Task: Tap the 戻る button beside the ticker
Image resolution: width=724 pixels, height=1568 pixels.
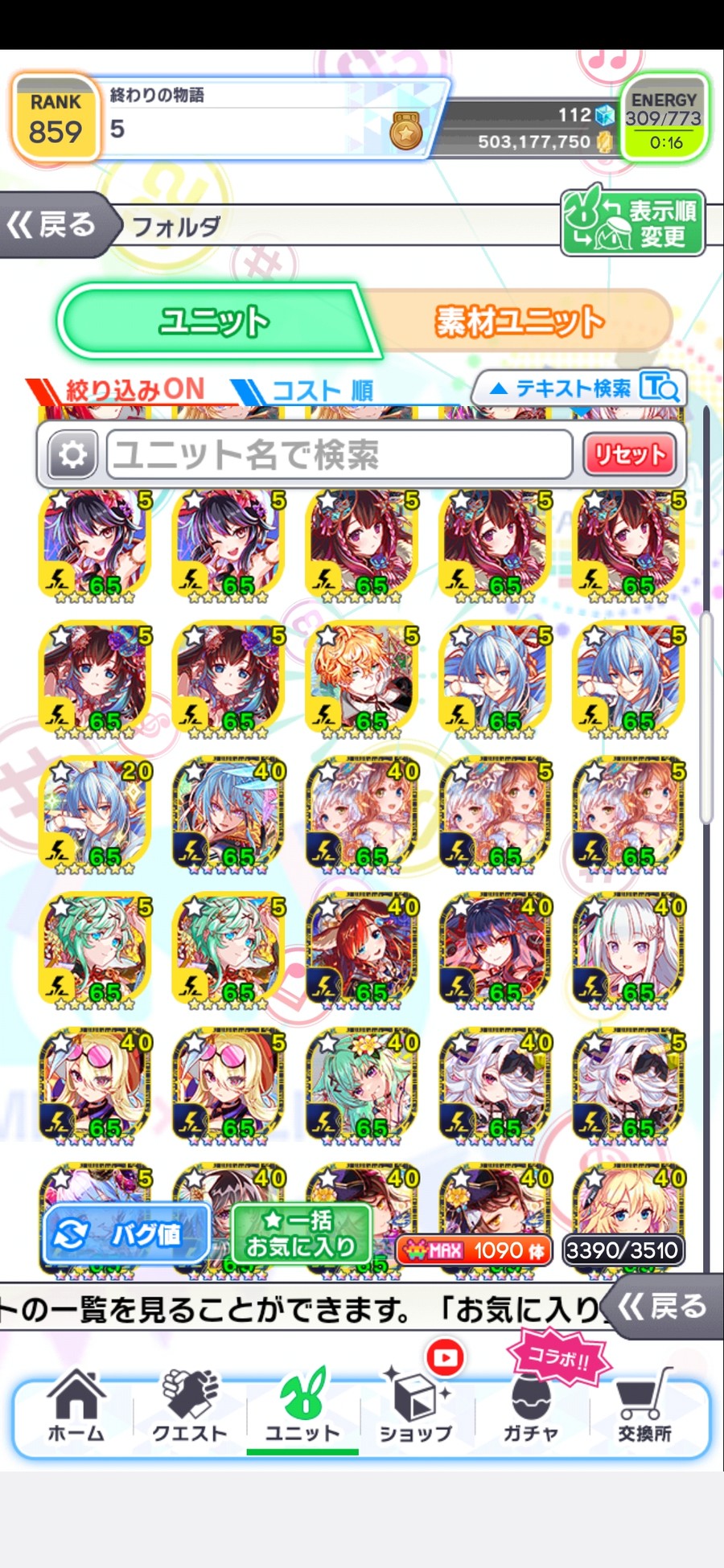Action: 663,1307
